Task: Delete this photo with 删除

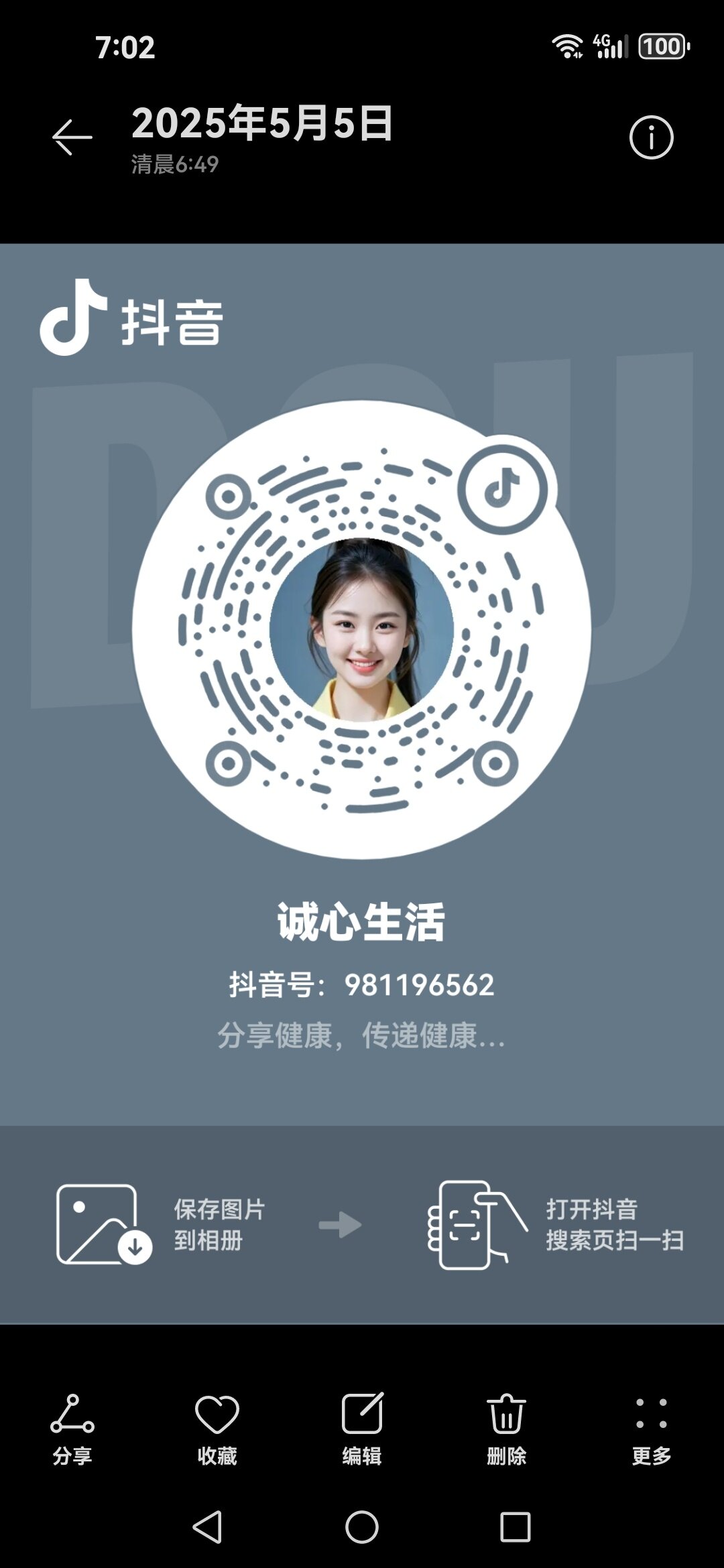Action: click(507, 1429)
